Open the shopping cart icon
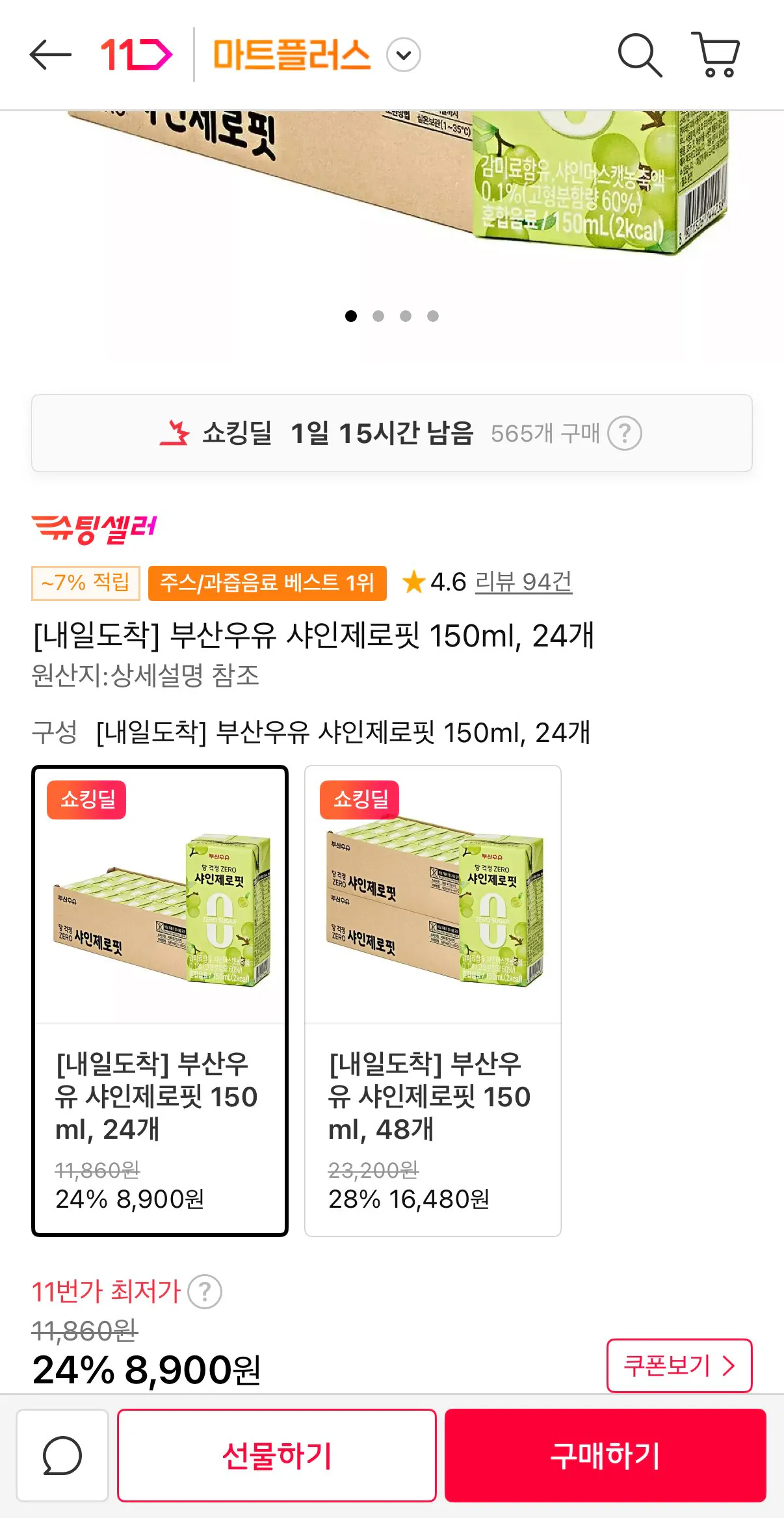 coord(718,55)
